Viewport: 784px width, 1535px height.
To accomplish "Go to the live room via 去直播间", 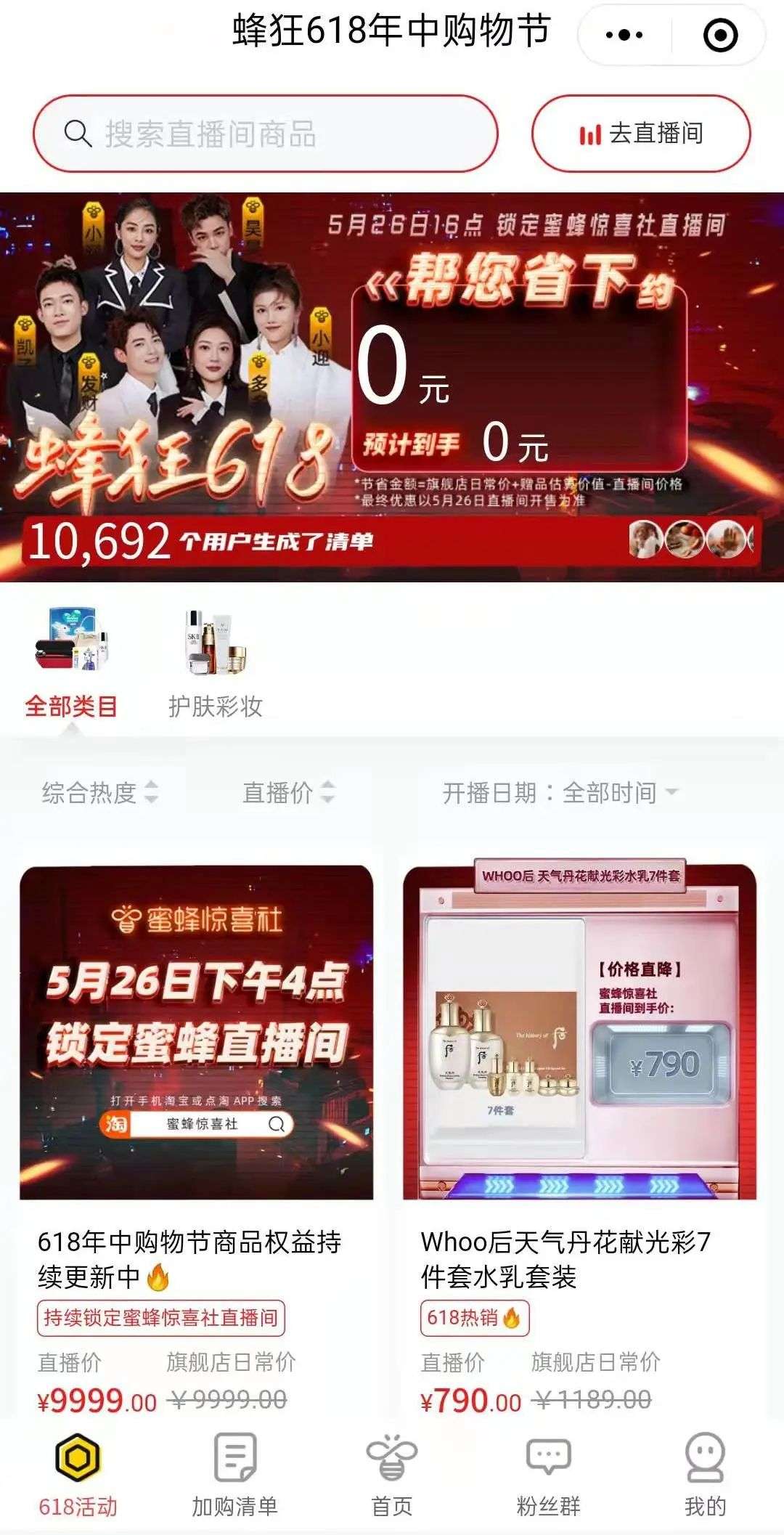I will pyautogui.click(x=641, y=134).
